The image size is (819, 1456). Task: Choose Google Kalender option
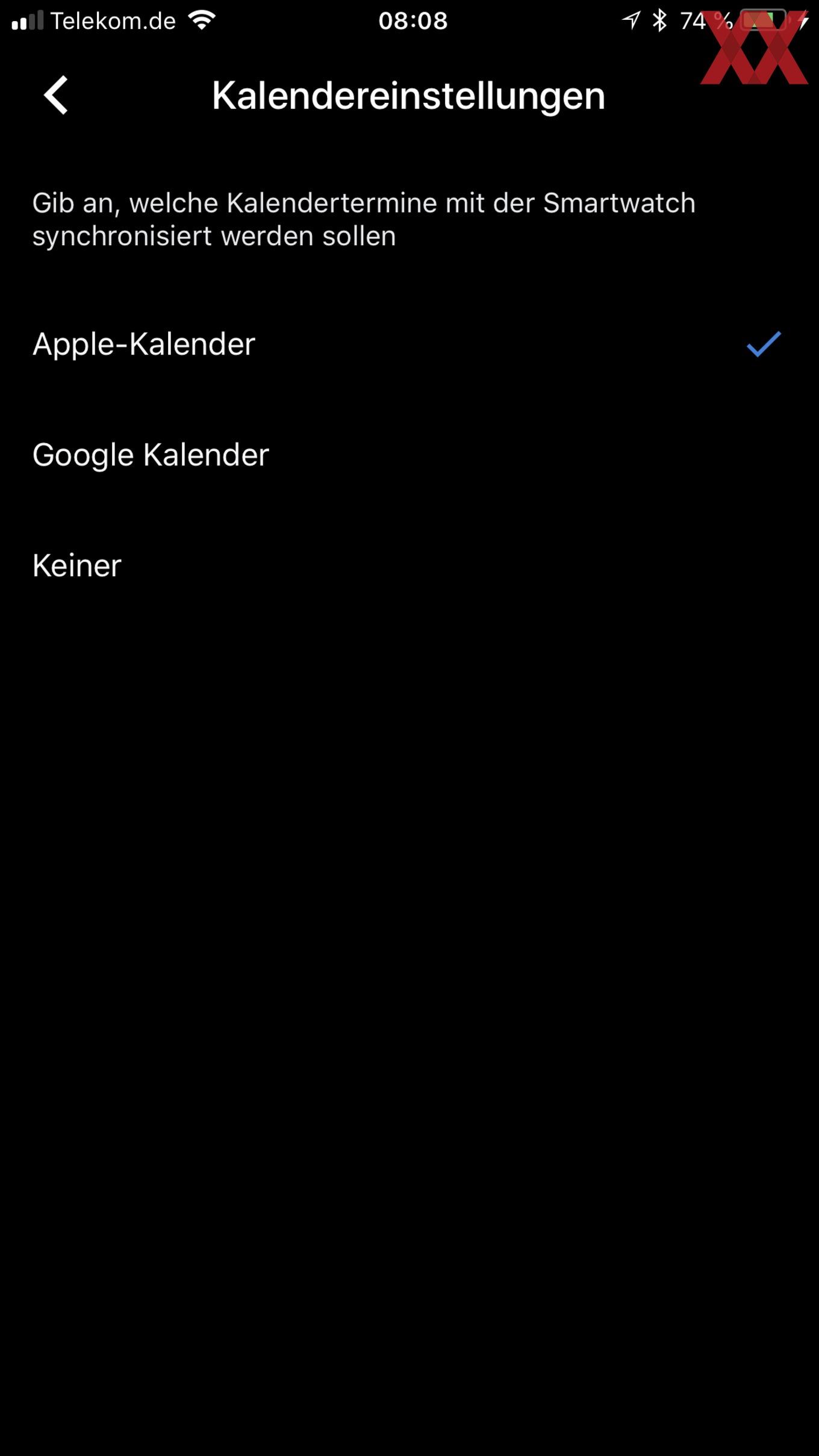tap(409, 455)
